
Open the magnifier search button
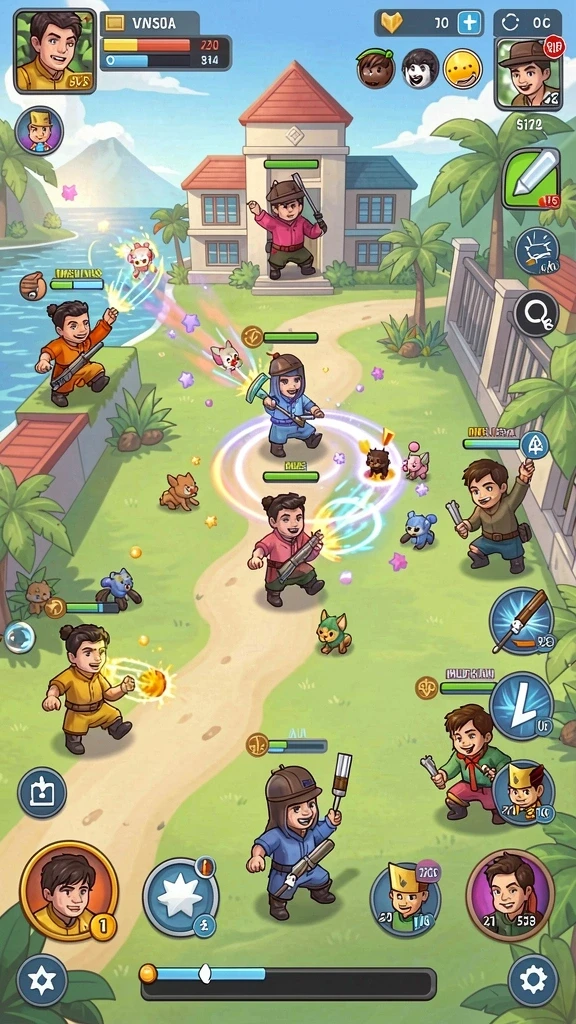(x=536, y=313)
